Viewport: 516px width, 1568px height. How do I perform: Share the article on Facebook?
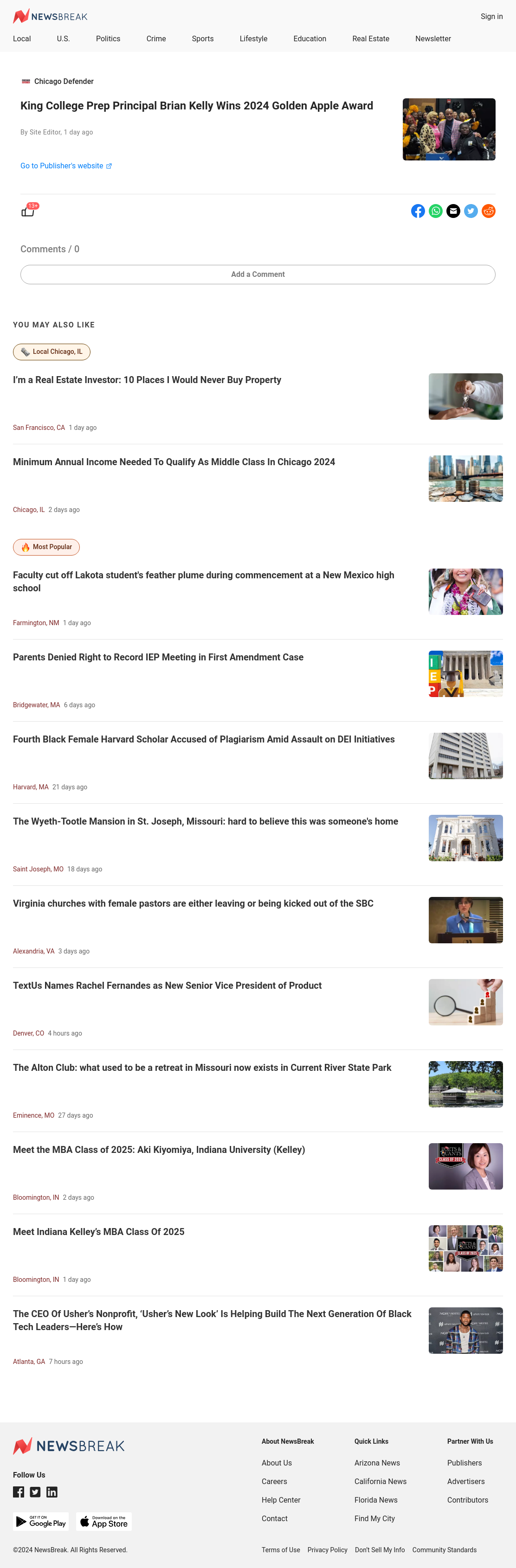click(418, 211)
